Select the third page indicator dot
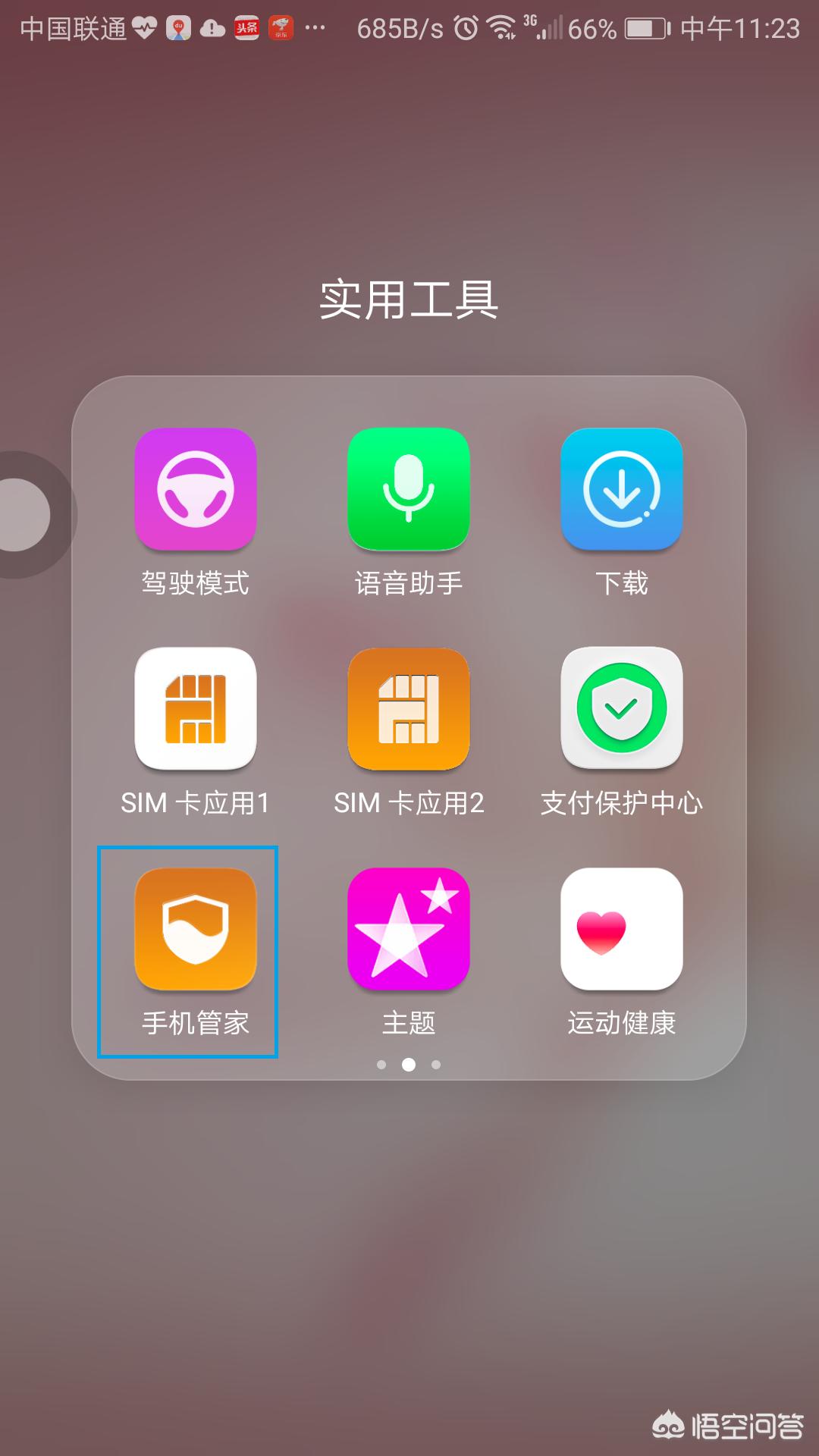819x1456 pixels. [x=435, y=1065]
